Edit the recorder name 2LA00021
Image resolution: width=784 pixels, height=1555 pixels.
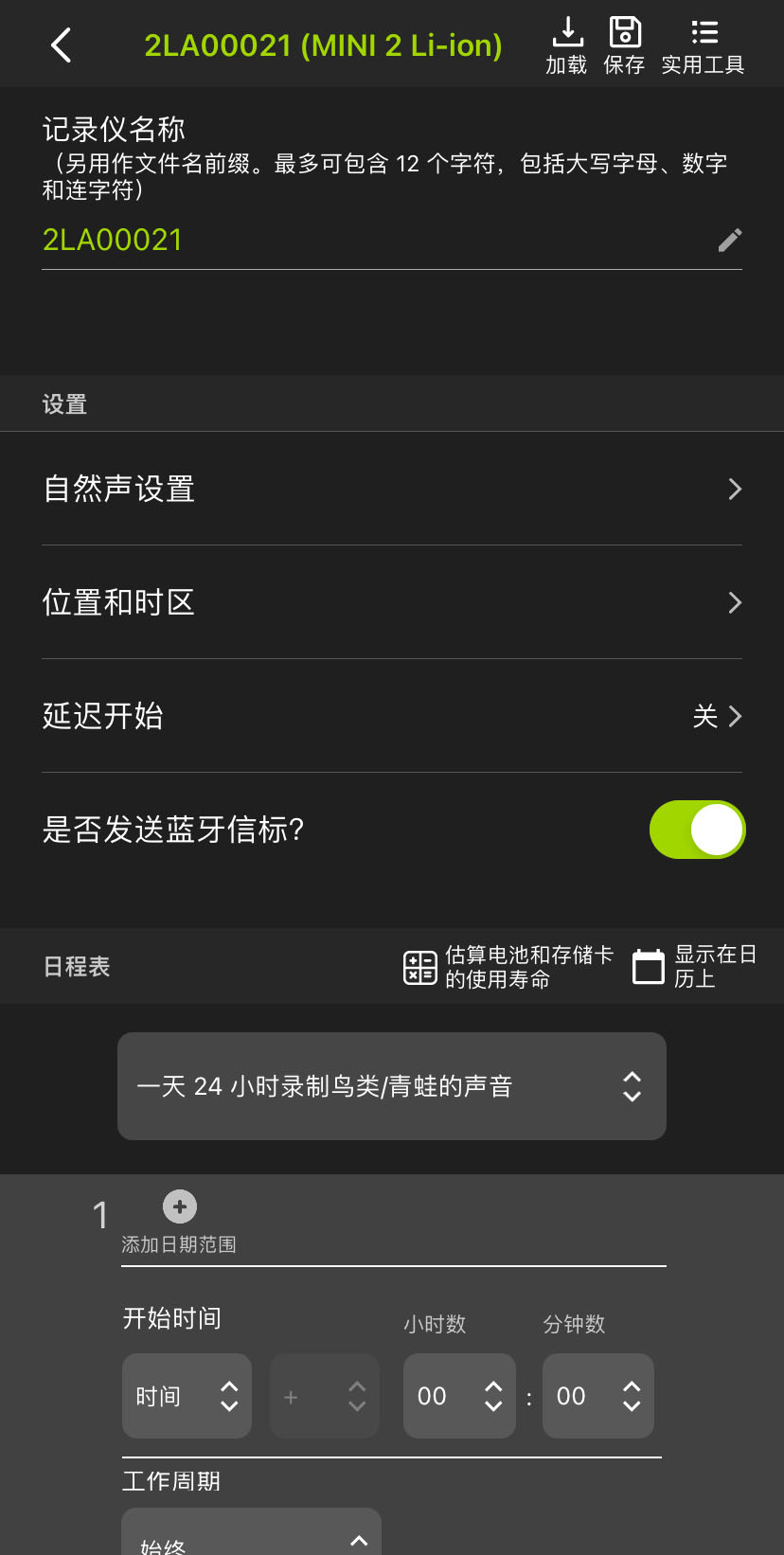729,241
